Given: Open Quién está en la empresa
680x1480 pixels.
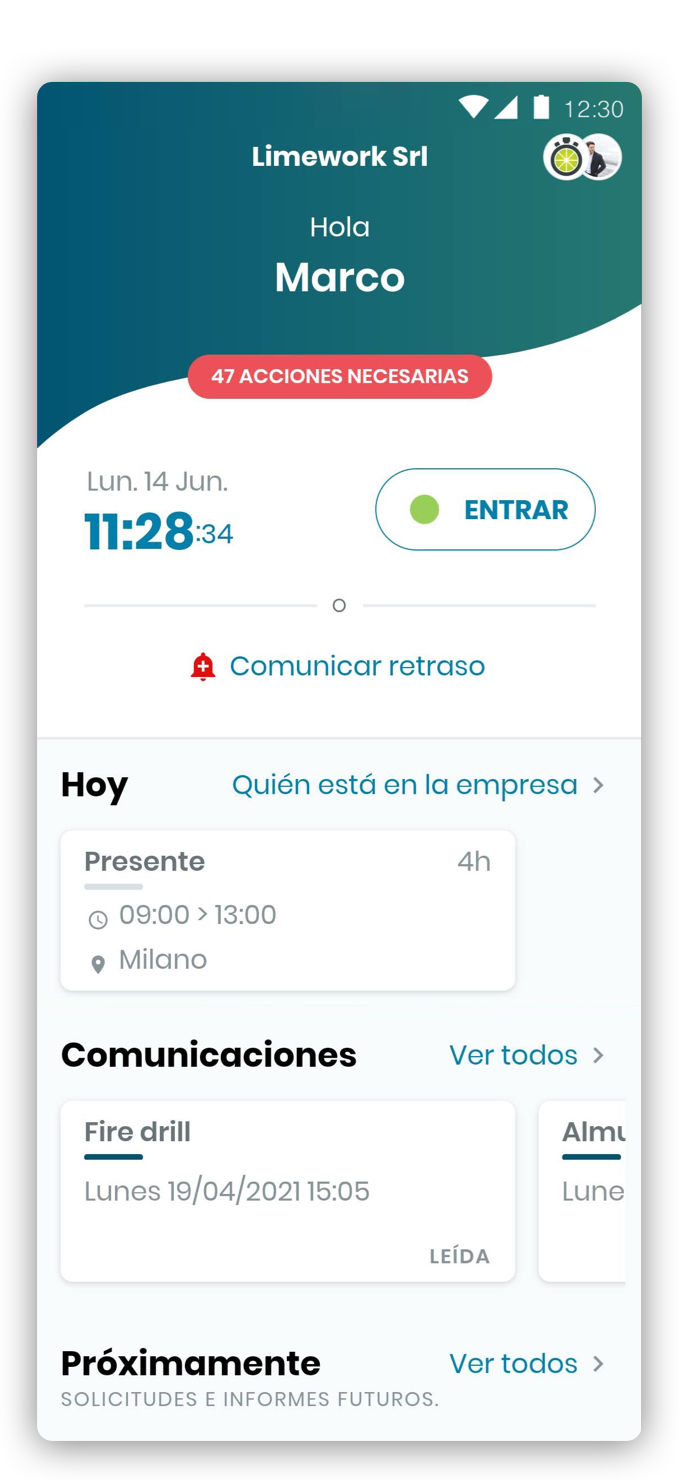Looking at the screenshot, I should pos(417,785).
